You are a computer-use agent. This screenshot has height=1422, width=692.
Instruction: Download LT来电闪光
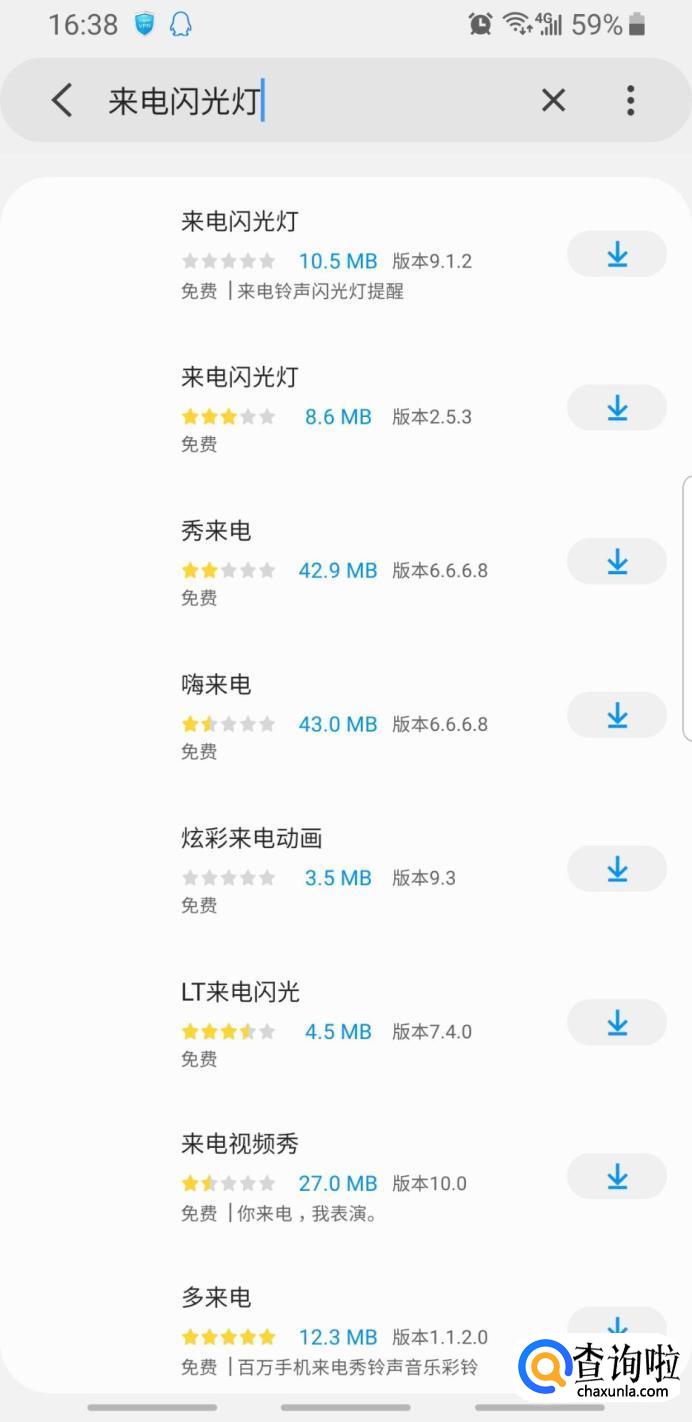pos(616,1023)
